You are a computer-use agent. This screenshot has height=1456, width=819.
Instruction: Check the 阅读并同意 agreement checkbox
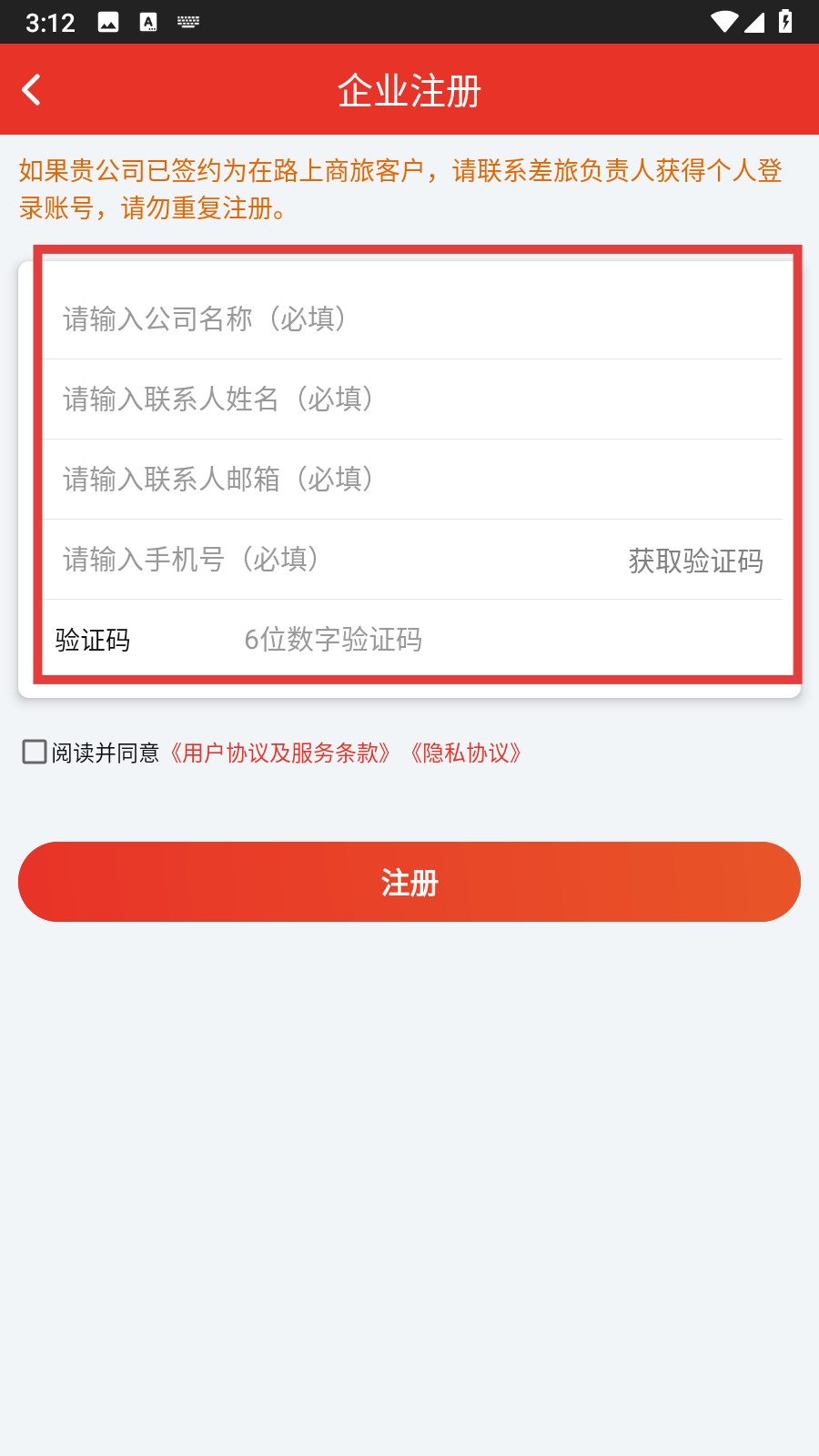35,752
